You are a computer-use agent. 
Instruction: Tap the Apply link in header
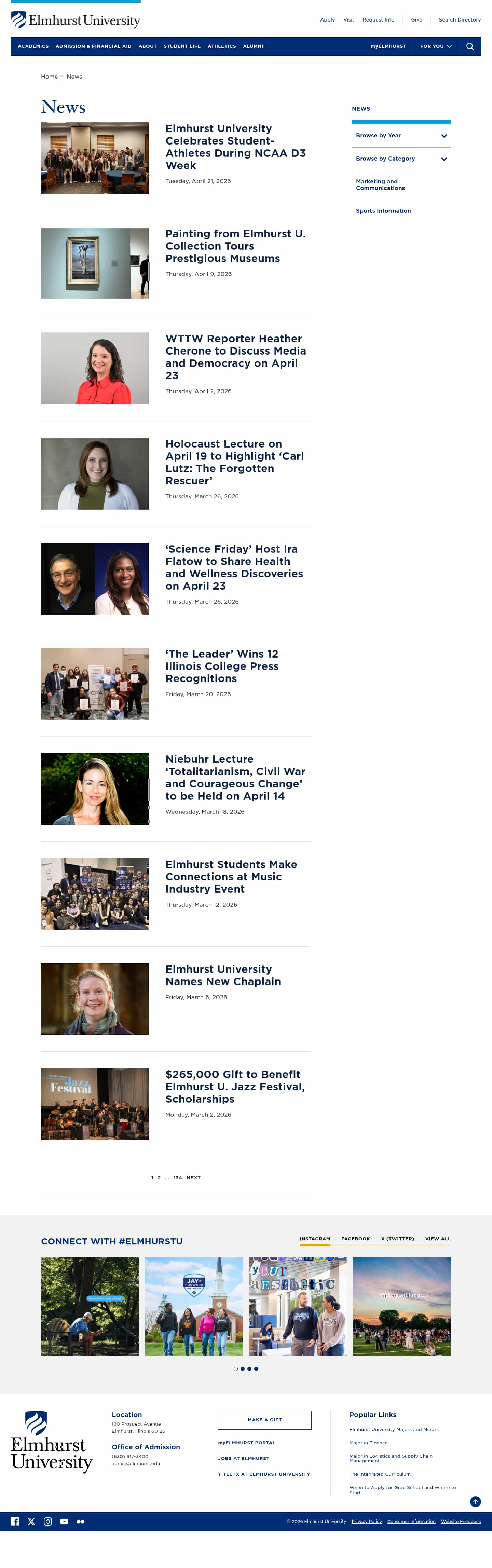pos(327,19)
